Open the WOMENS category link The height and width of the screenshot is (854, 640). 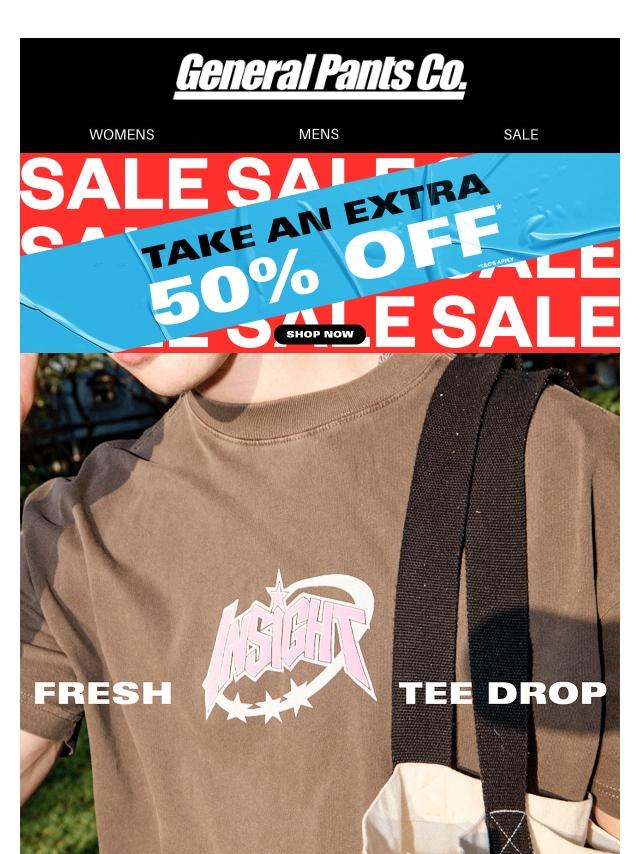coord(122,134)
